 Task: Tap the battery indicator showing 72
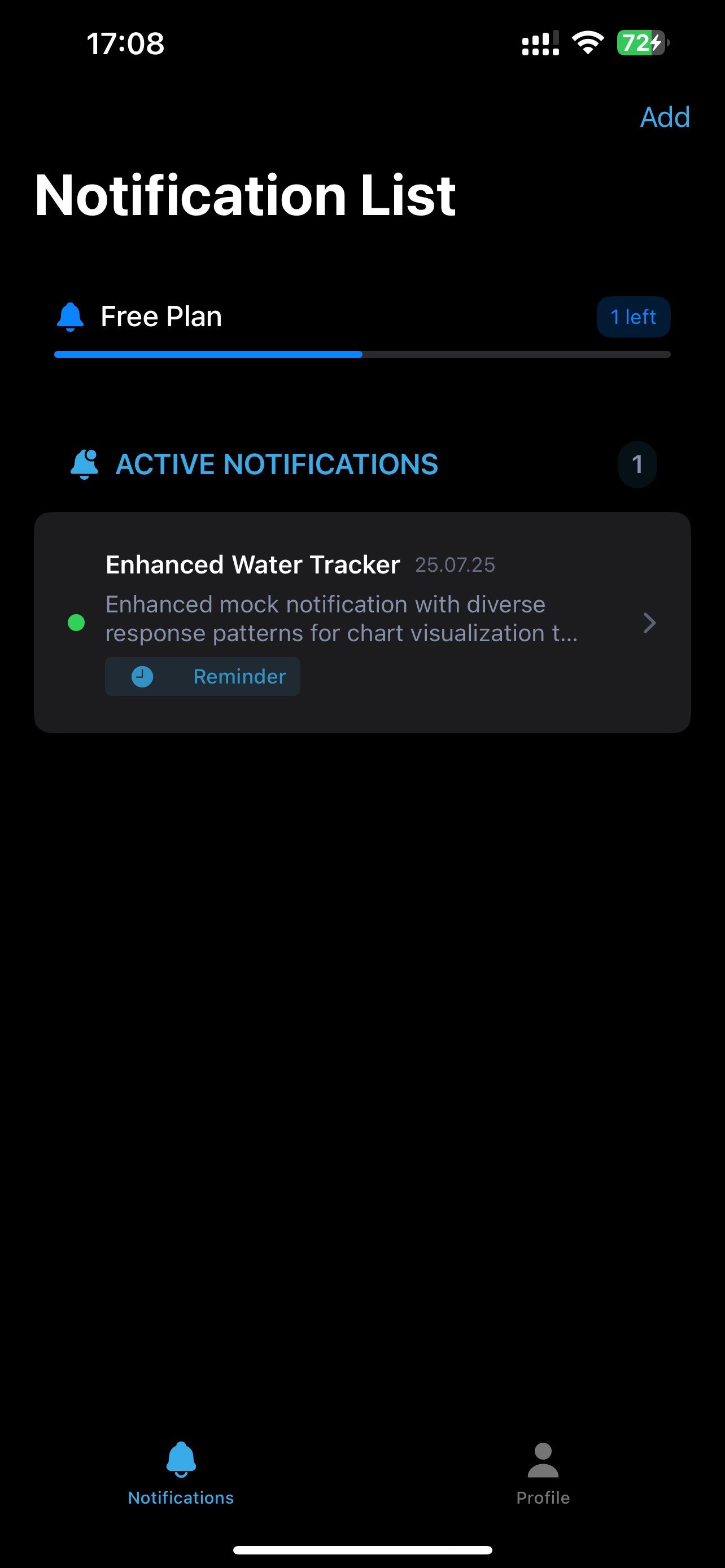(x=638, y=42)
